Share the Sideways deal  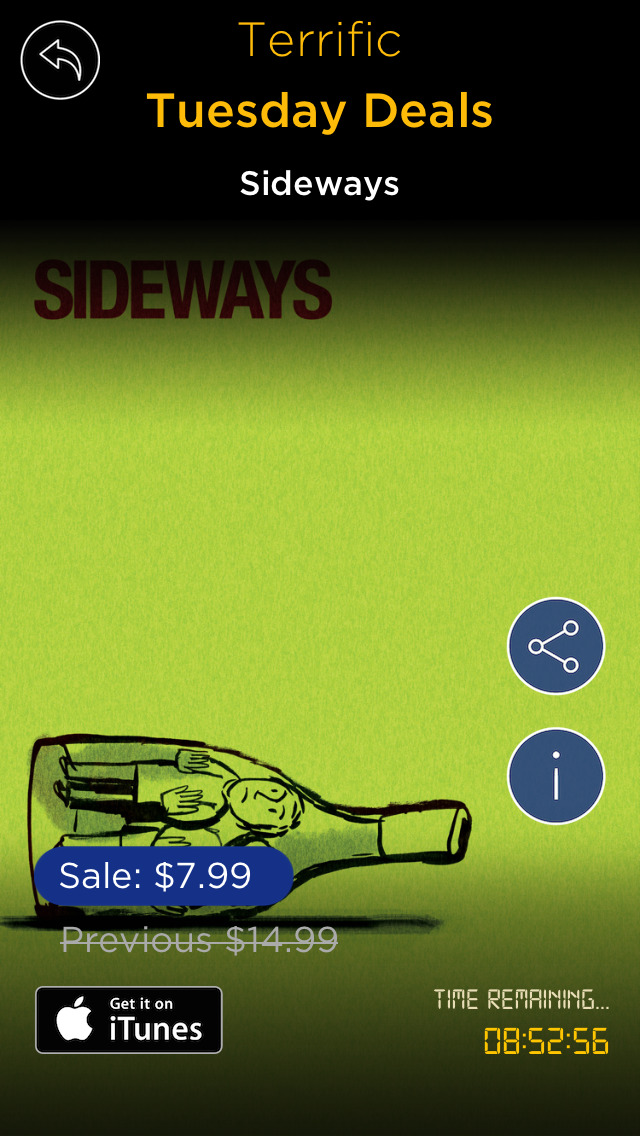click(x=556, y=646)
